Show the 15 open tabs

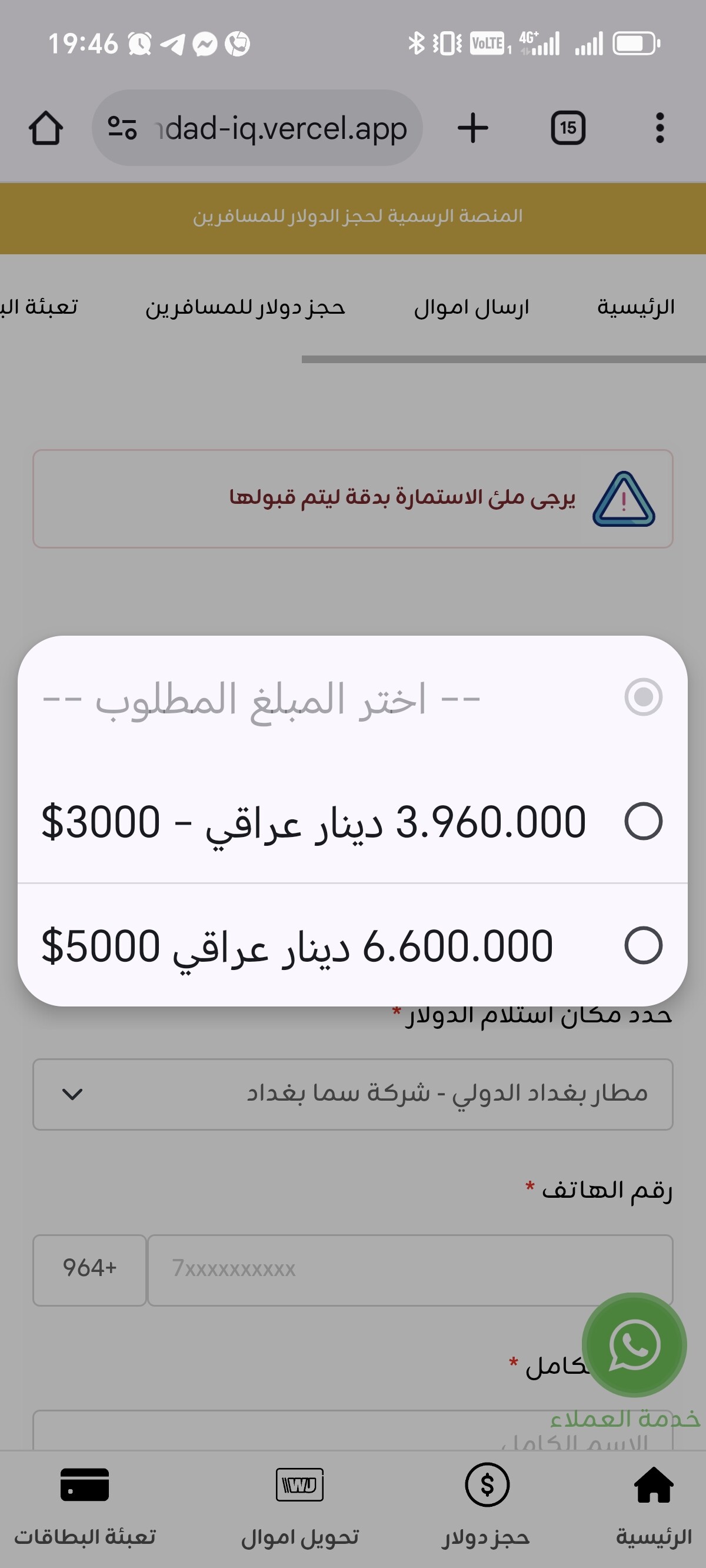[568, 128]
